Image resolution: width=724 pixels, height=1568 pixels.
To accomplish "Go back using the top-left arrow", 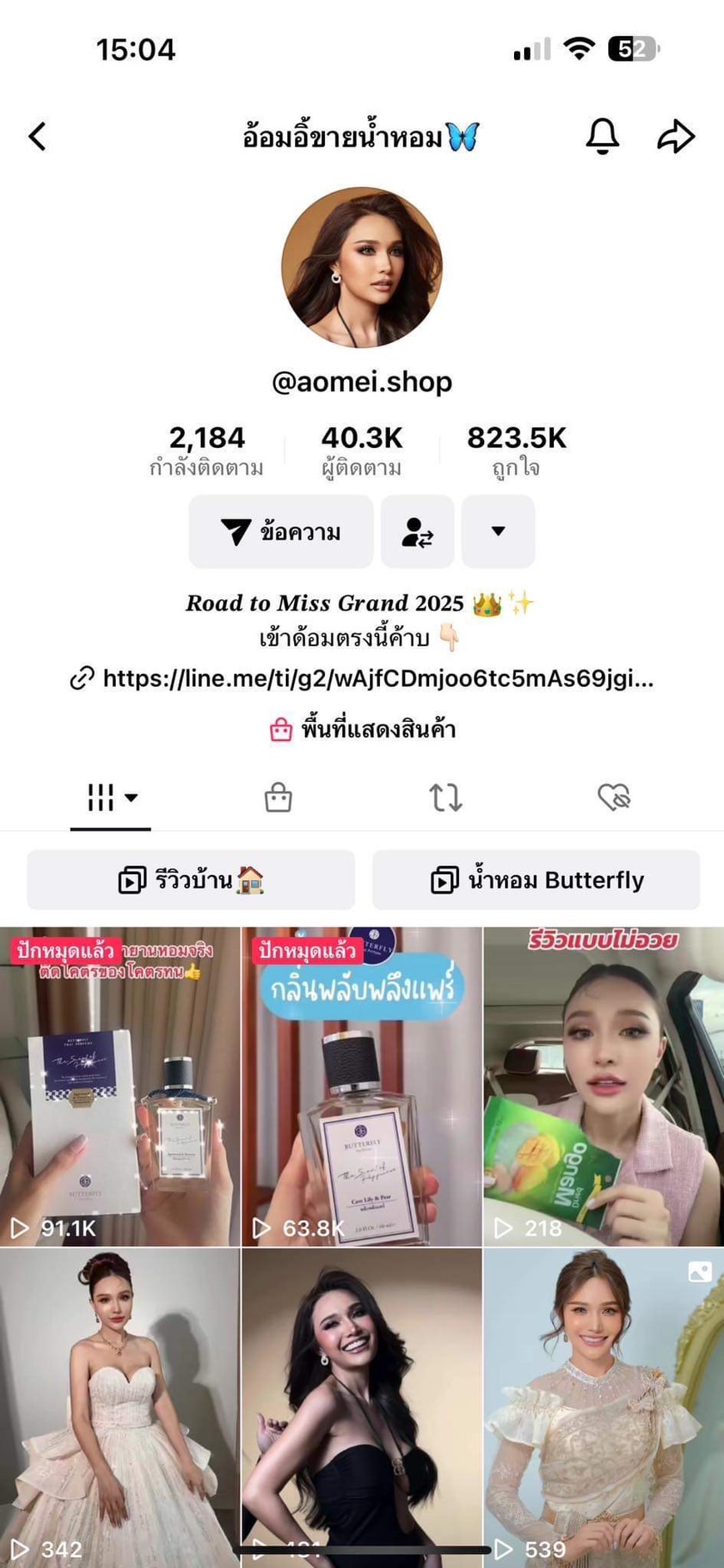I will [37, 137].
